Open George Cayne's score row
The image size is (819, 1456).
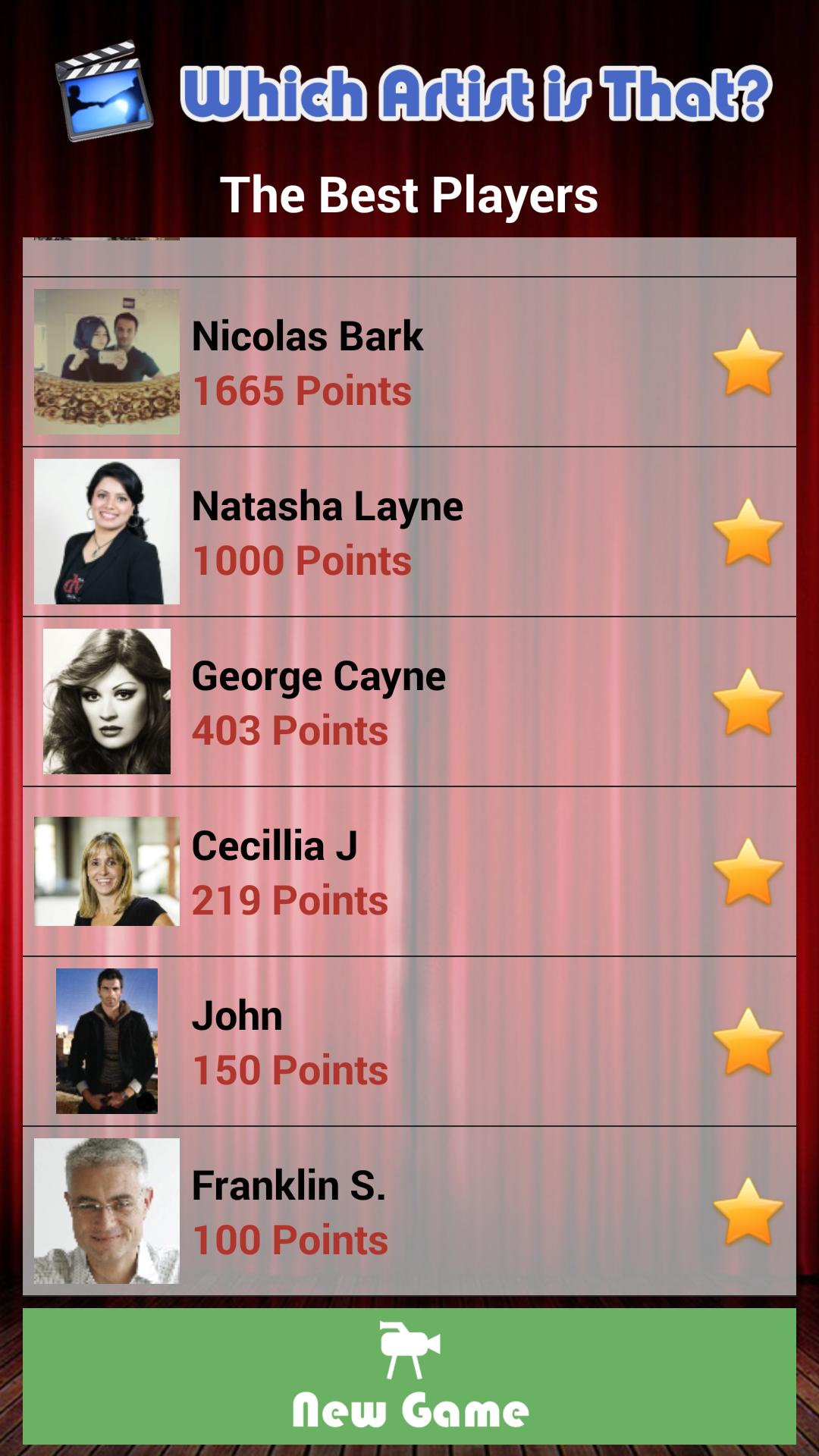(409, 702)
